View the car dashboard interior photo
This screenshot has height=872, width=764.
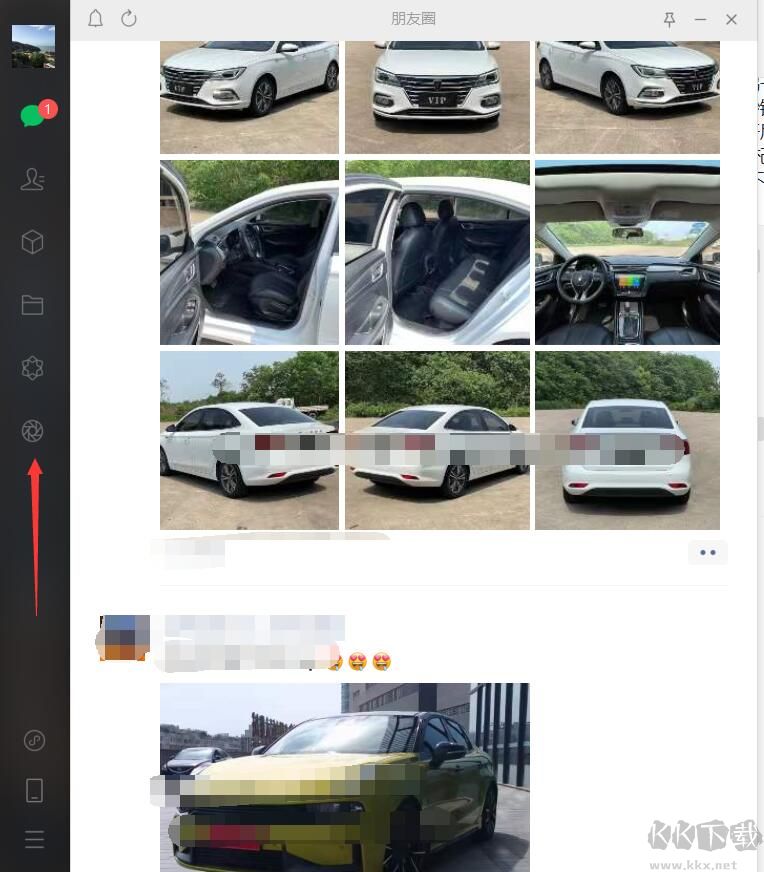tap(627, 252)
